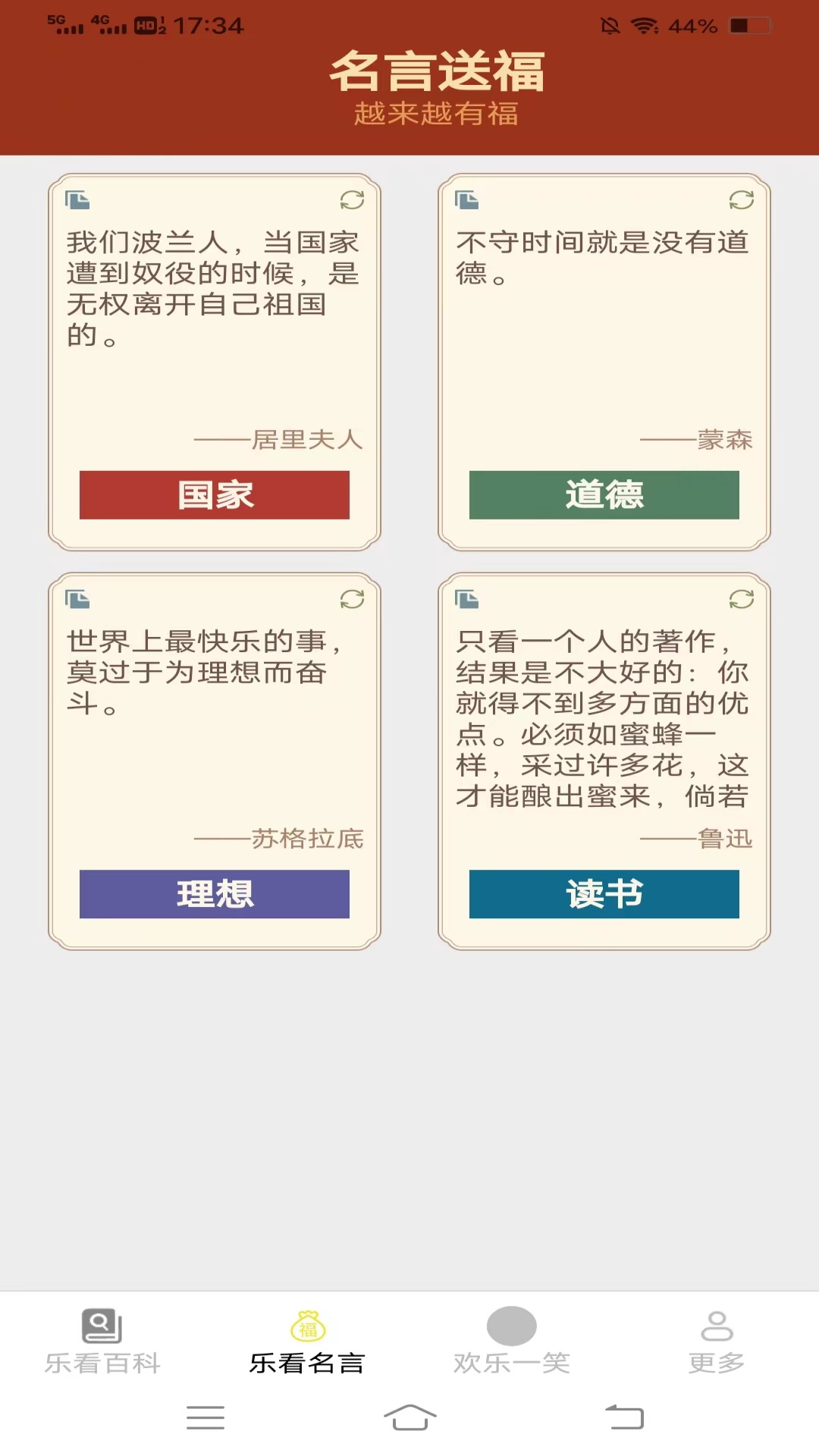The width and height of the screenshot is (819, 1456).
Task: Open the 道德 category
Action: (604, 495)
